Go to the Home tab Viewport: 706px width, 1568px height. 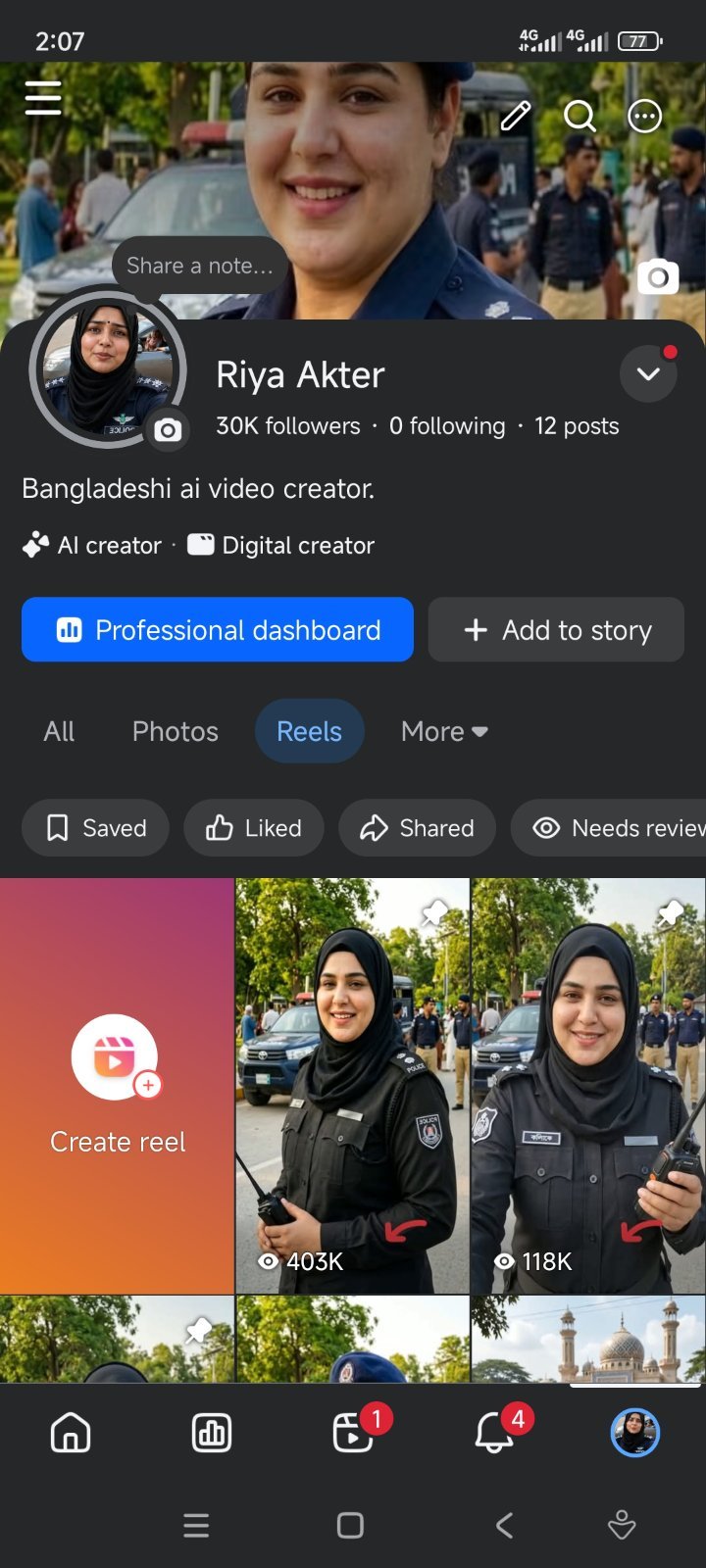pos(71,1433)
